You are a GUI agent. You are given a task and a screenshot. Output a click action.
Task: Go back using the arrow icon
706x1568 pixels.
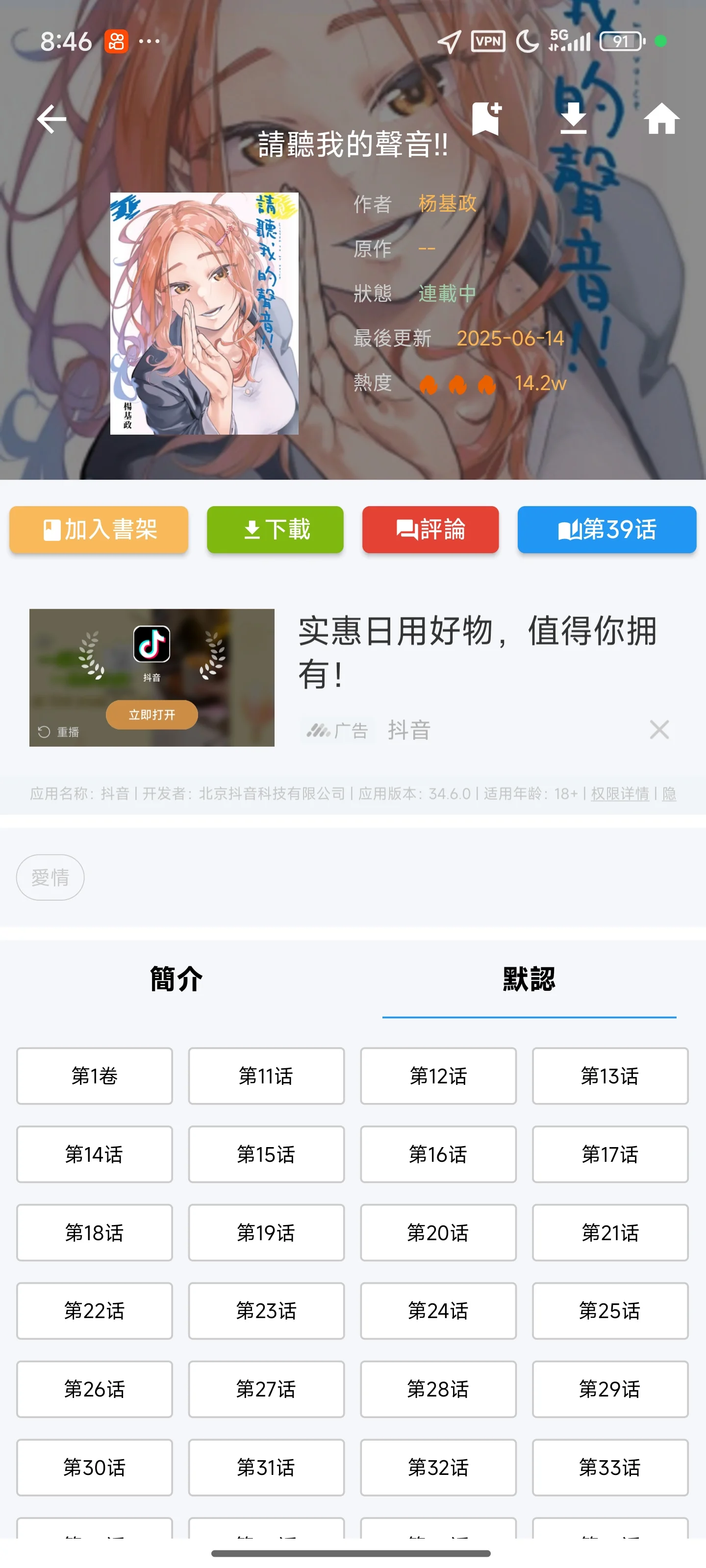[52, 119]
